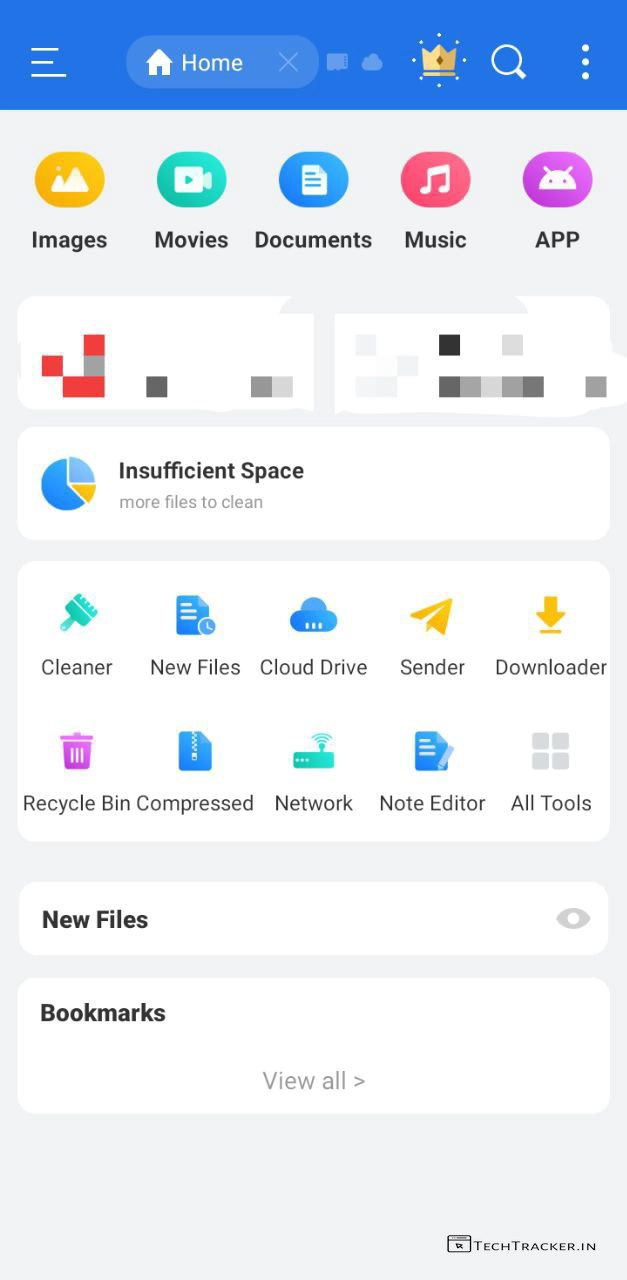The image size is (627, 1280).
Task: Close the Home tab
Action: [x=288, y=62]
